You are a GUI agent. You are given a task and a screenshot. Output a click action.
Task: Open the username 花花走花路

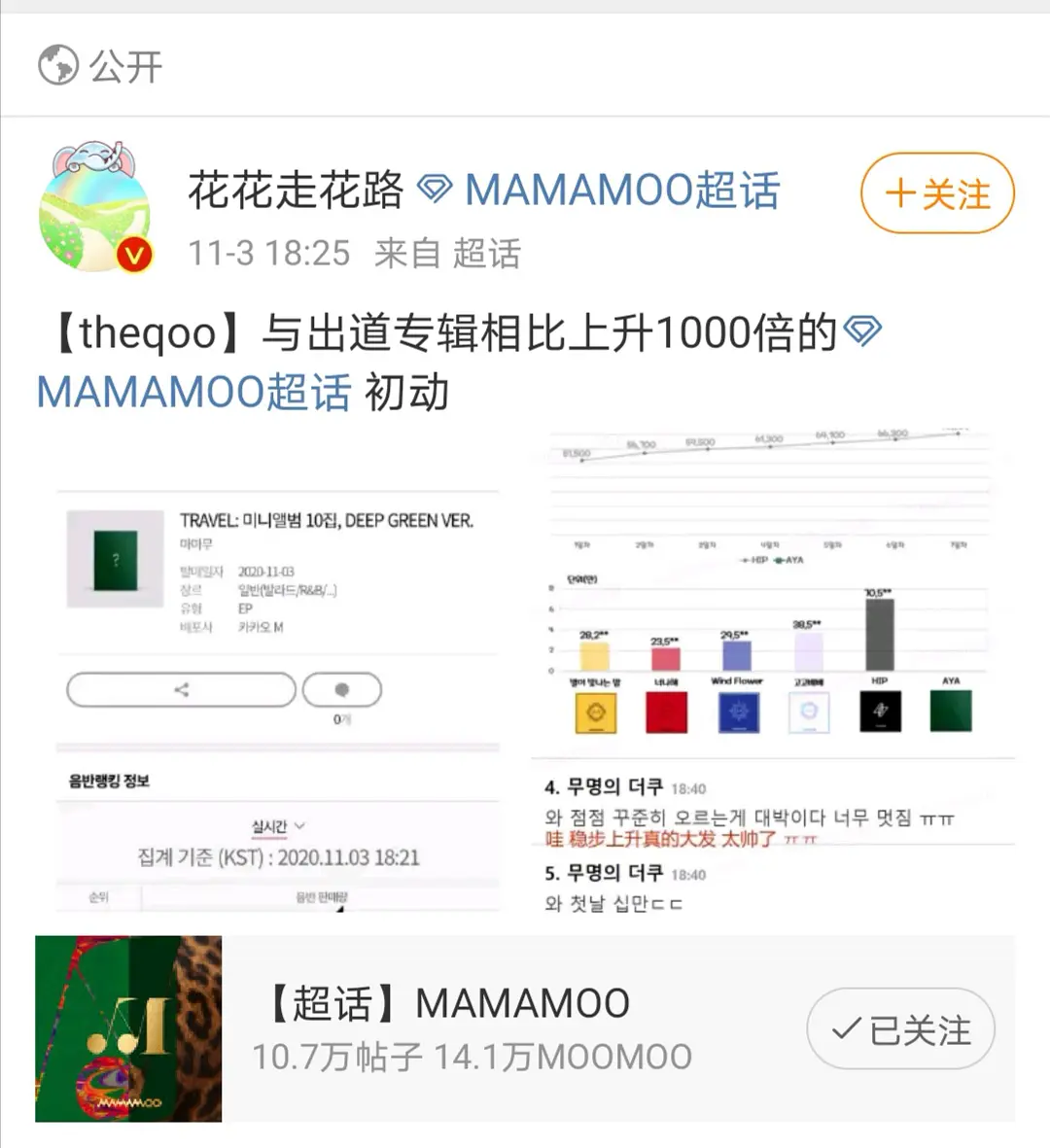[295, 190]
